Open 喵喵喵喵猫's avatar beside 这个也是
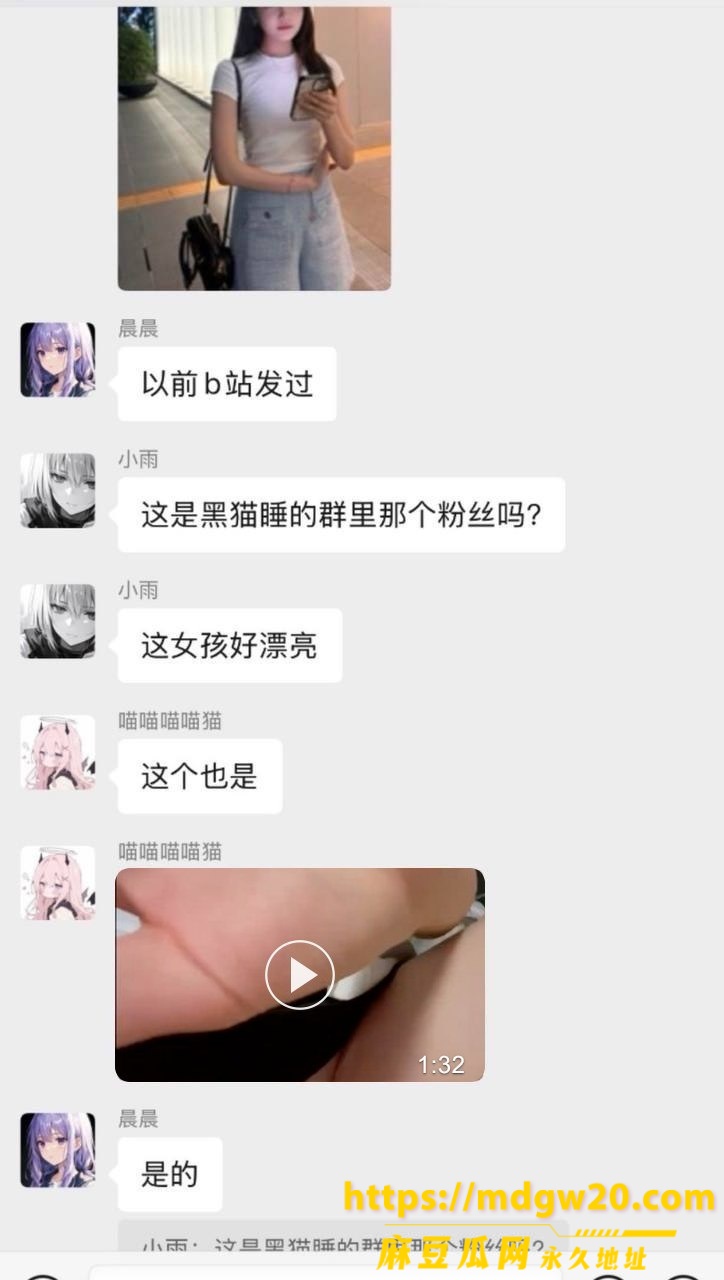This screenshot has width=724, height=1280. [x=58, y=752]
